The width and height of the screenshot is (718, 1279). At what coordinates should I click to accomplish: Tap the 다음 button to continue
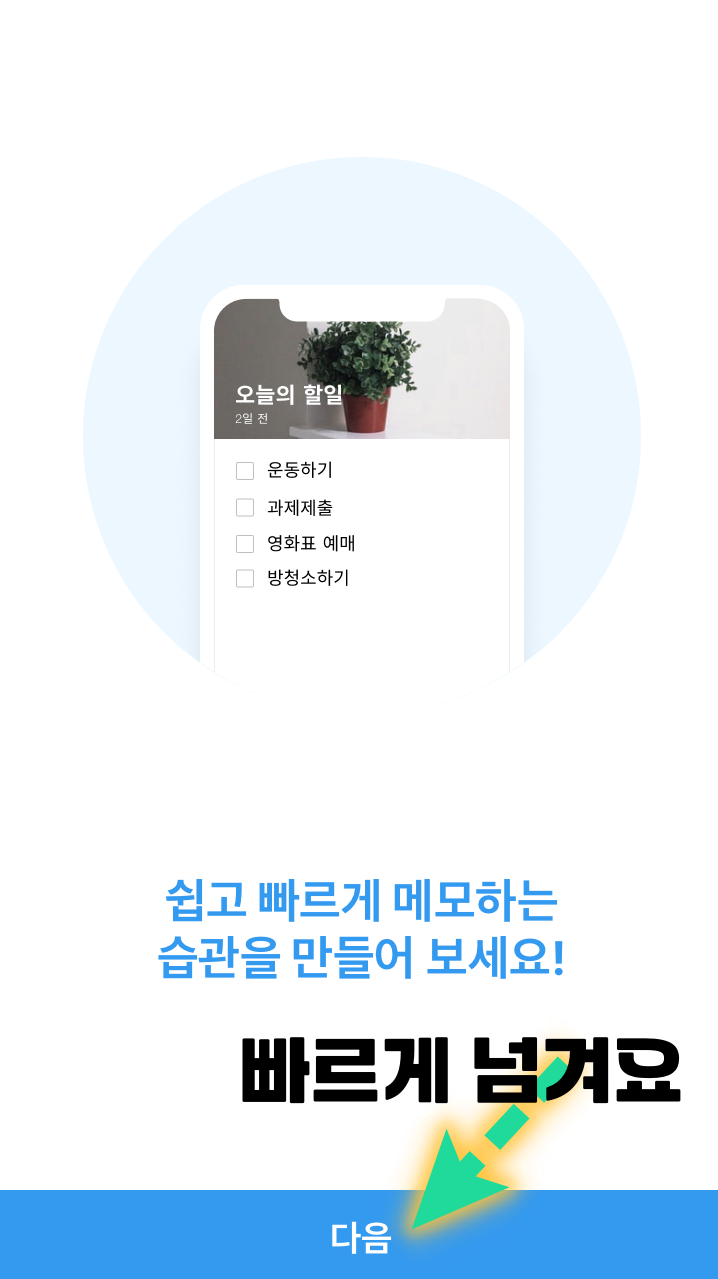[x=359, y=1234]
